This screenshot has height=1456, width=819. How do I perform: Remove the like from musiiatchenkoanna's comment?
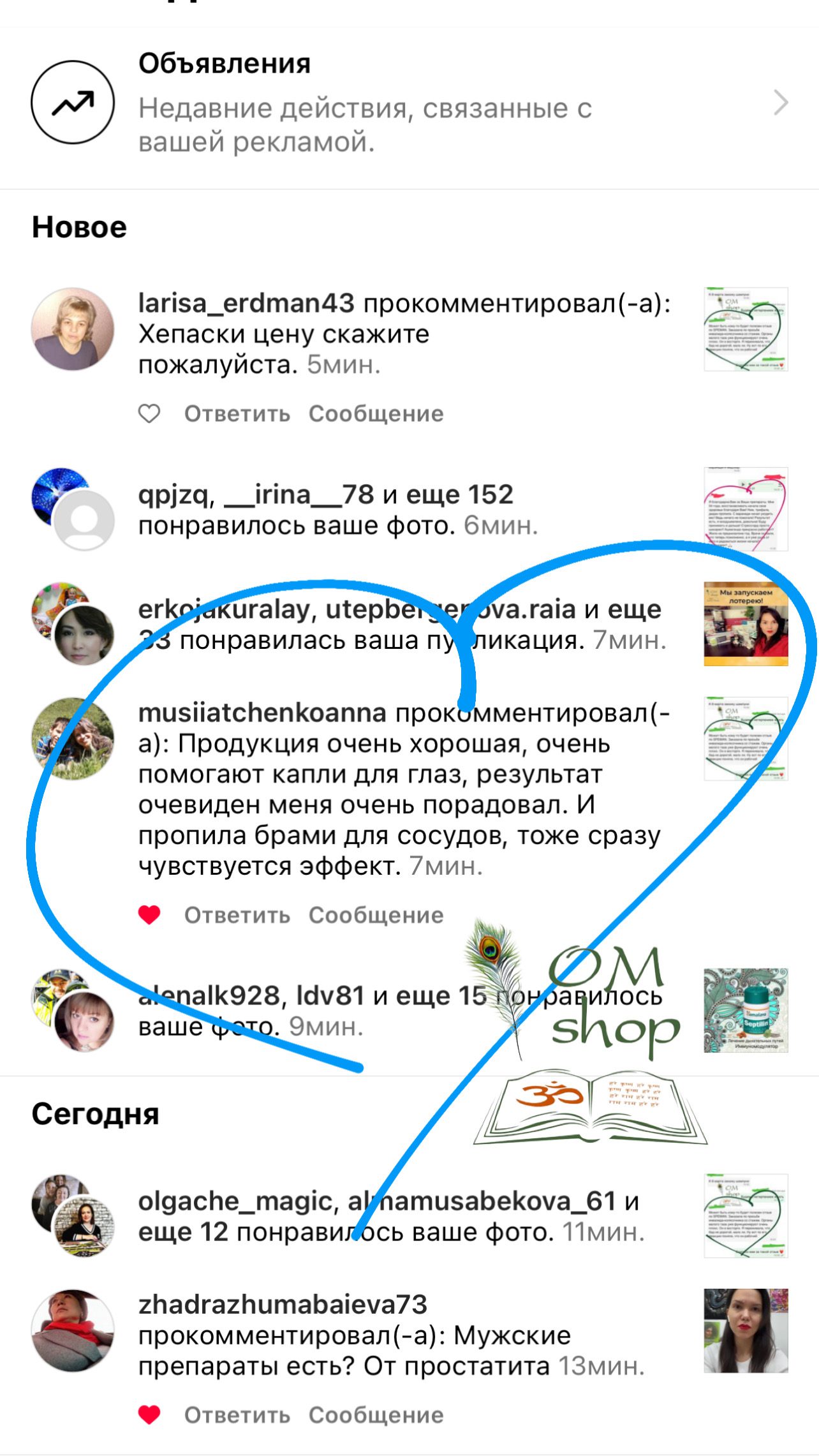[x=149, y=916]
